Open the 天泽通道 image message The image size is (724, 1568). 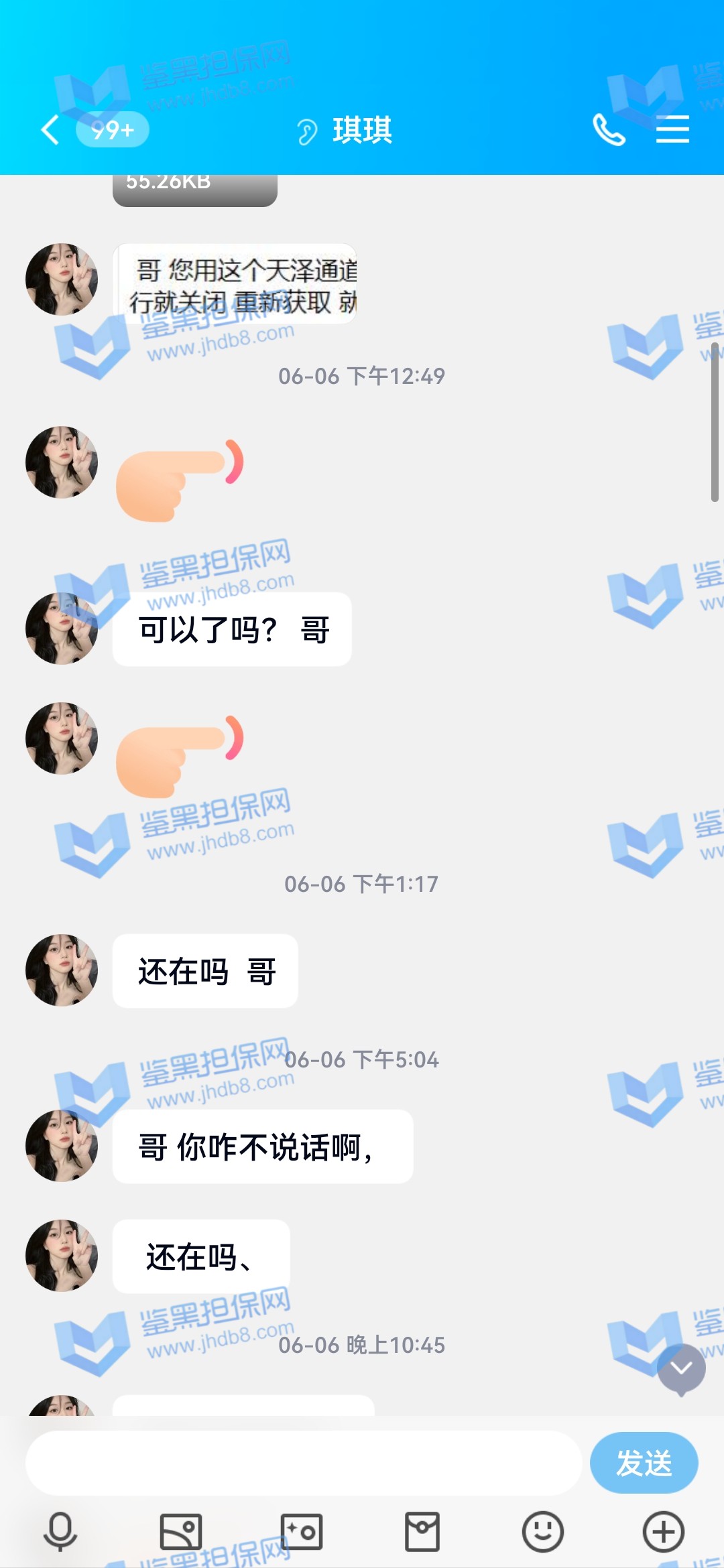click(235, 284)
